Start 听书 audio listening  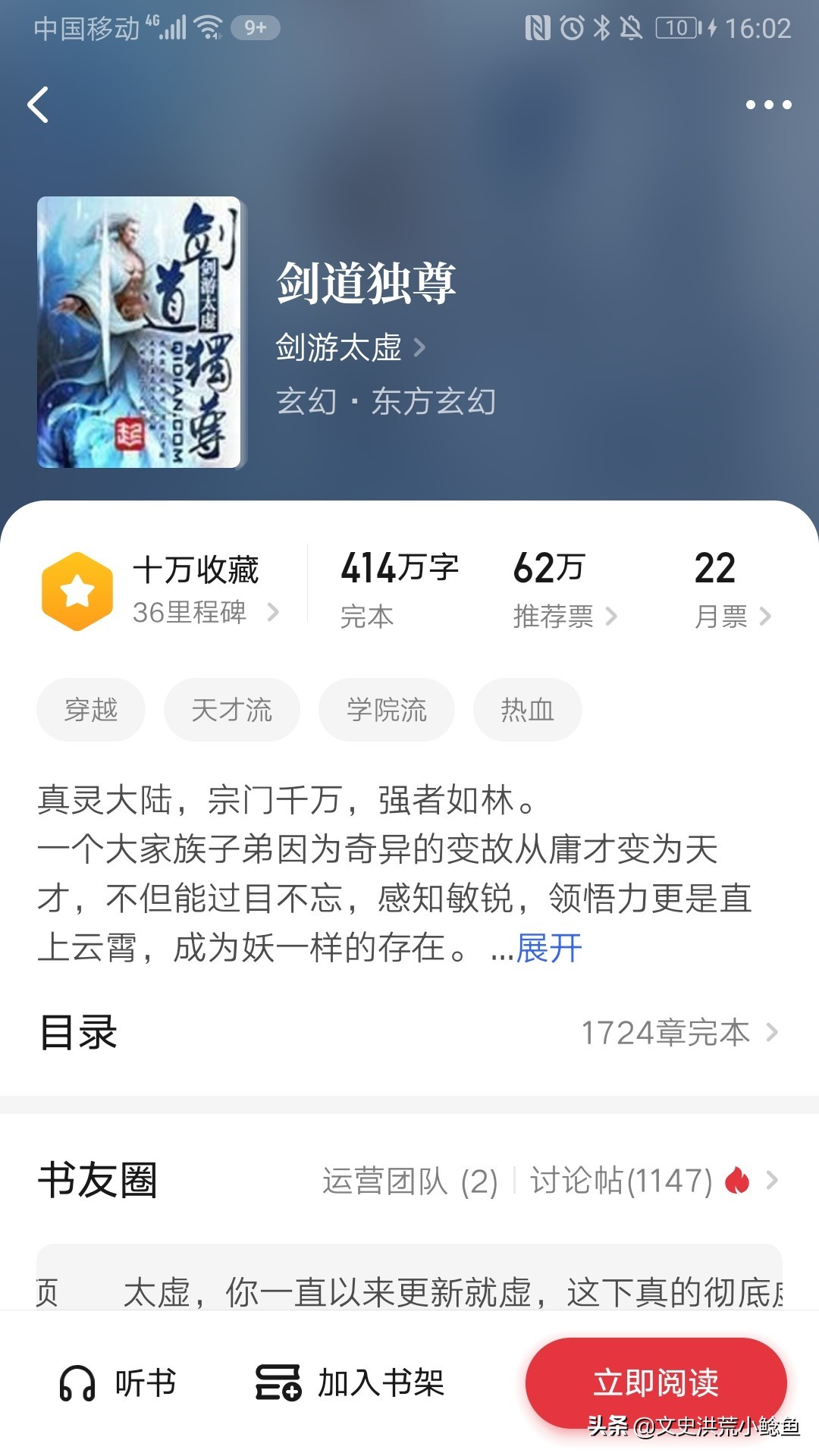coord(118,1382)
